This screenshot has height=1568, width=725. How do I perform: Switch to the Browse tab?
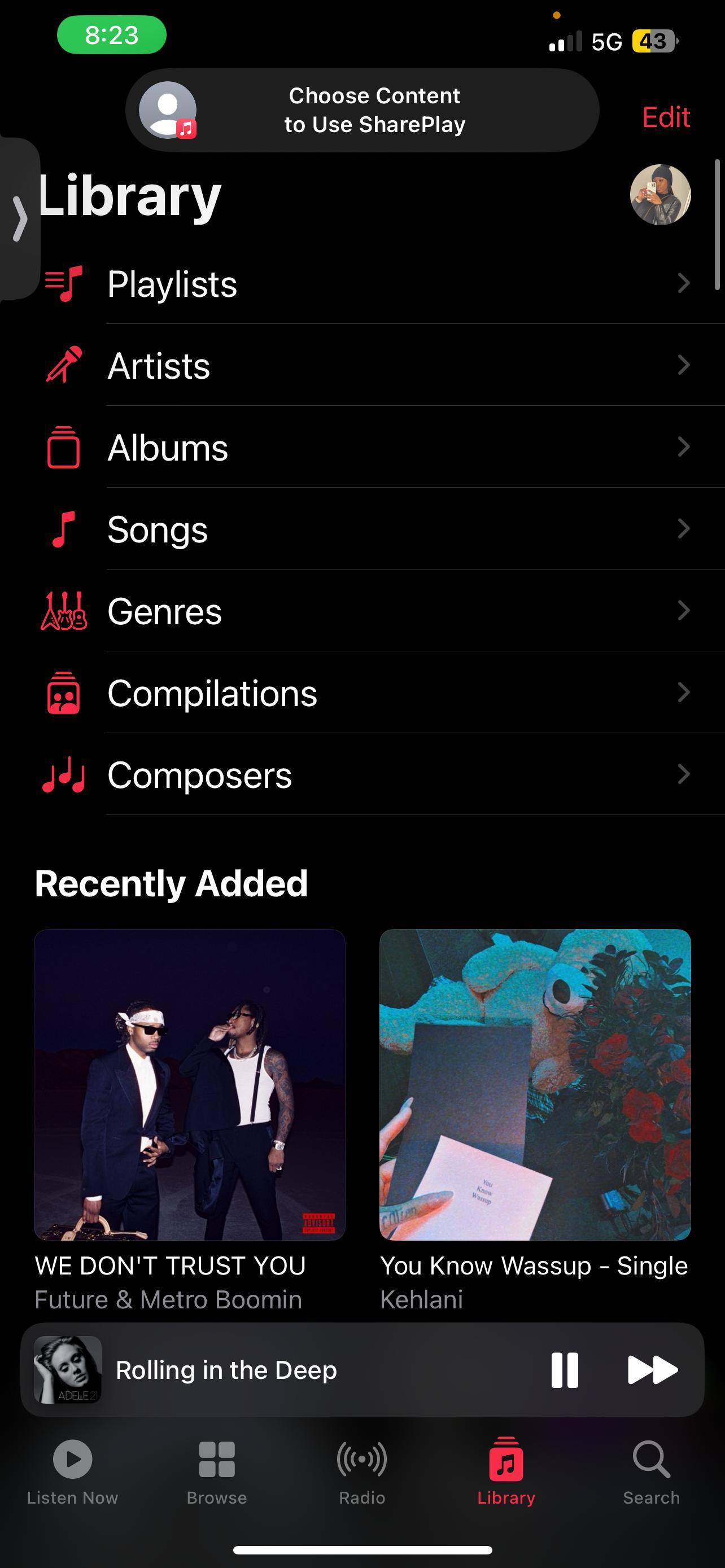[217, 1471]
